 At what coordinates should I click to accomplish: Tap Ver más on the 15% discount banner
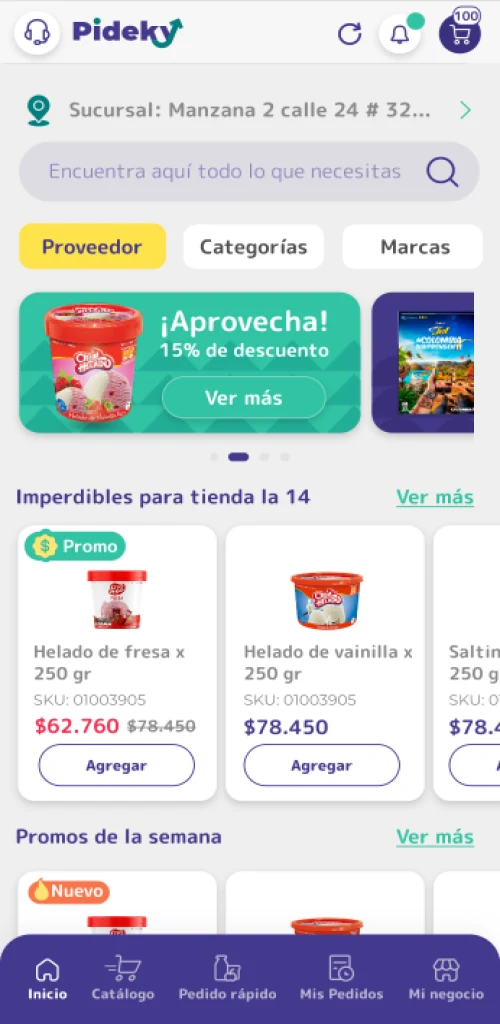[x=243, y=397]
